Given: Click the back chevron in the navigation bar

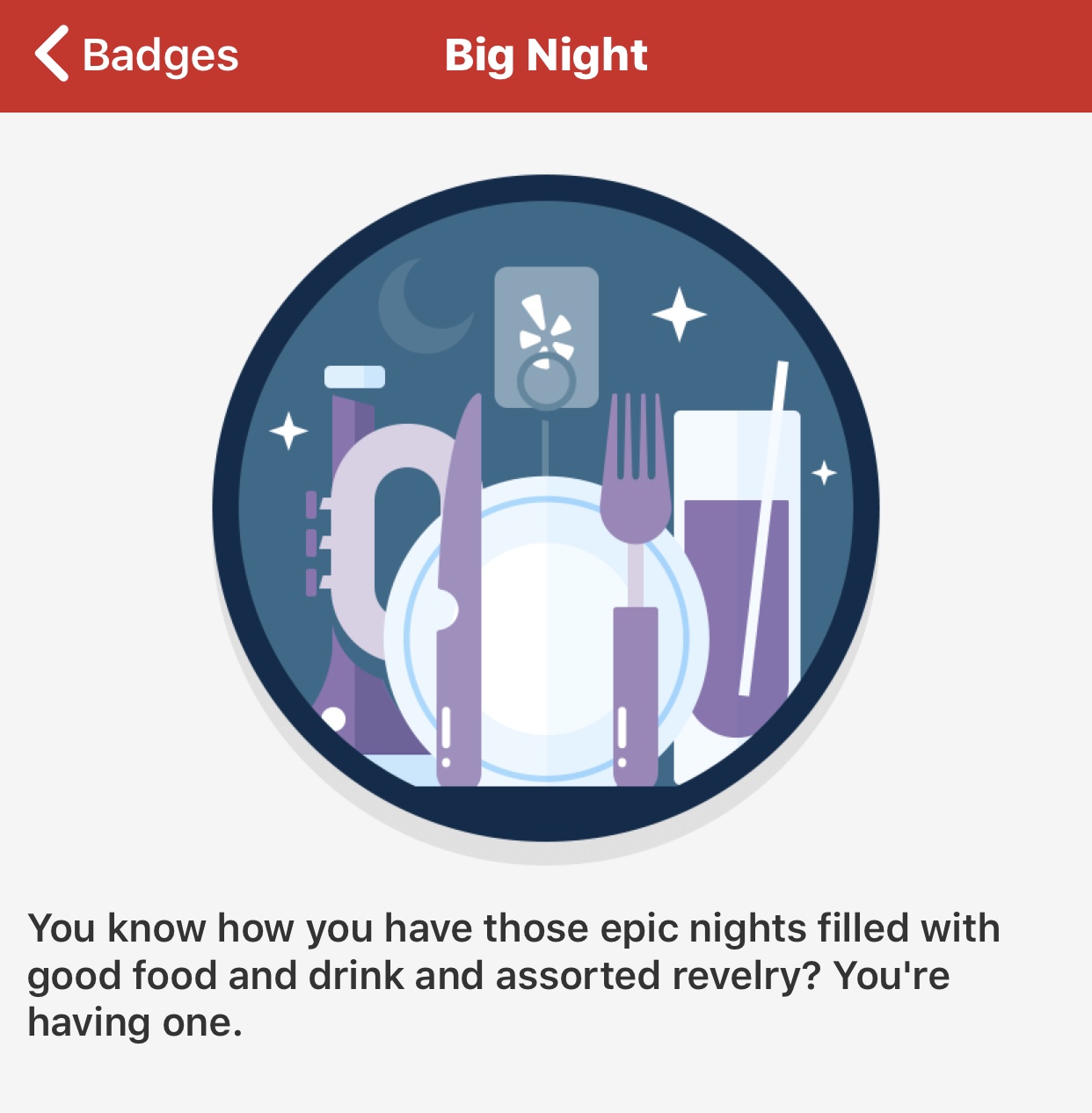Looking at the screenshot, I should pyautogui.click(x=48, y=55).
